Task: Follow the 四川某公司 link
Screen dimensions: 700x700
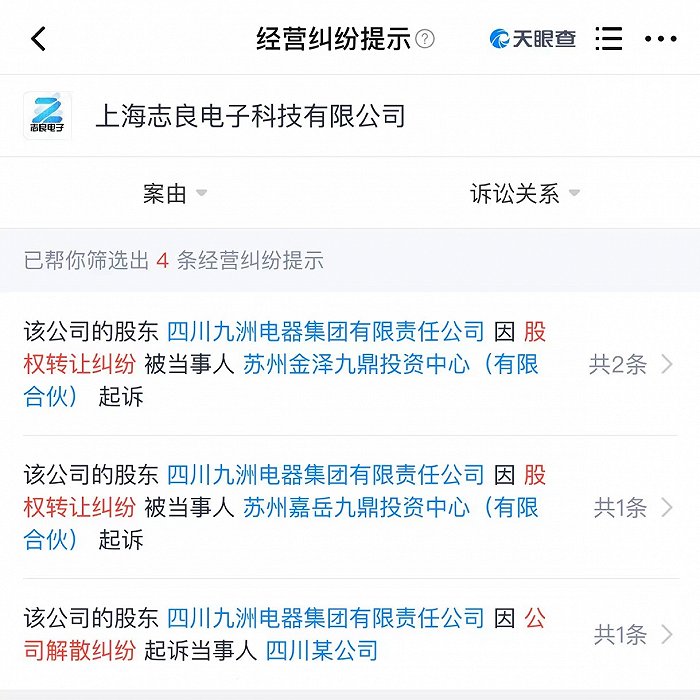Action: click(322, 651)
